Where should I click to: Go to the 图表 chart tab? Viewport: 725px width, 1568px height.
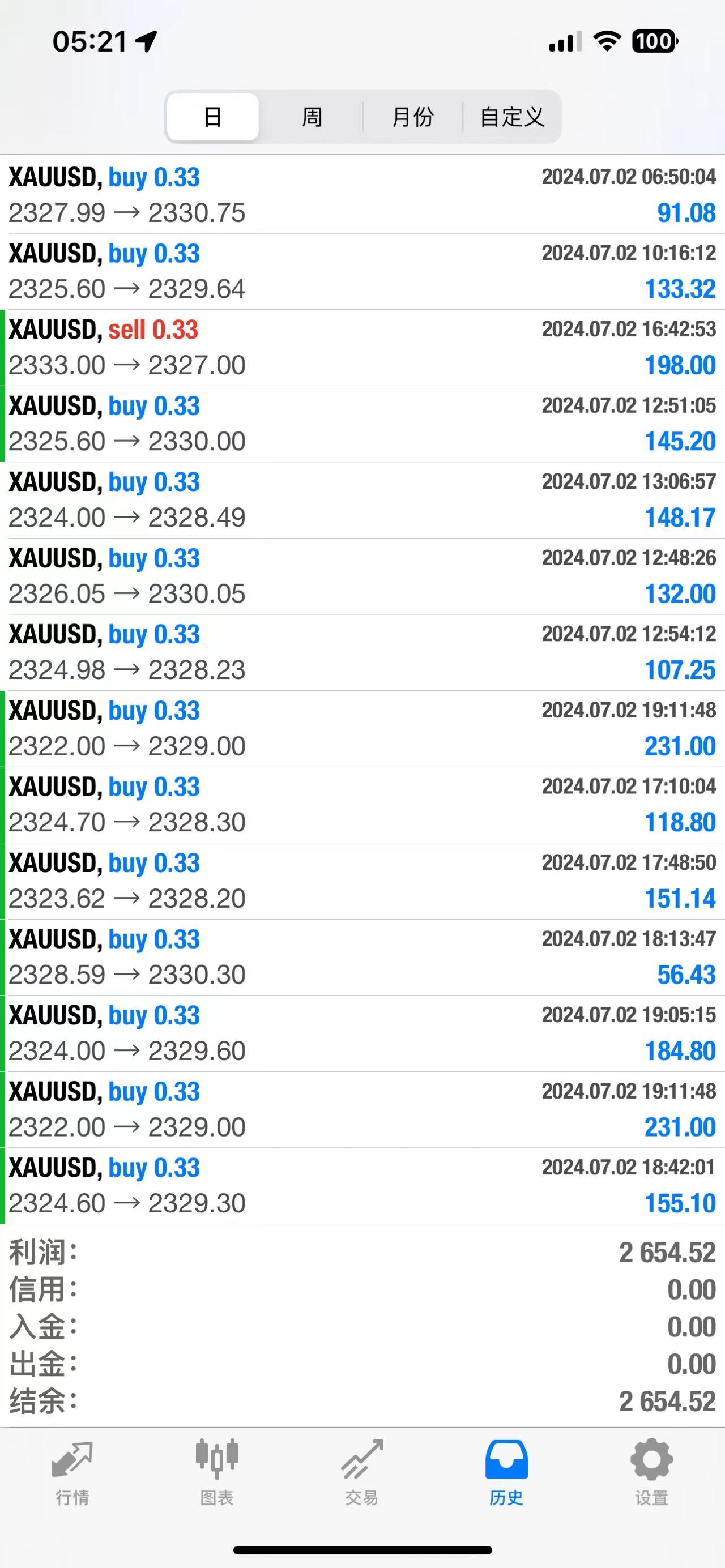pos(217,1472)
